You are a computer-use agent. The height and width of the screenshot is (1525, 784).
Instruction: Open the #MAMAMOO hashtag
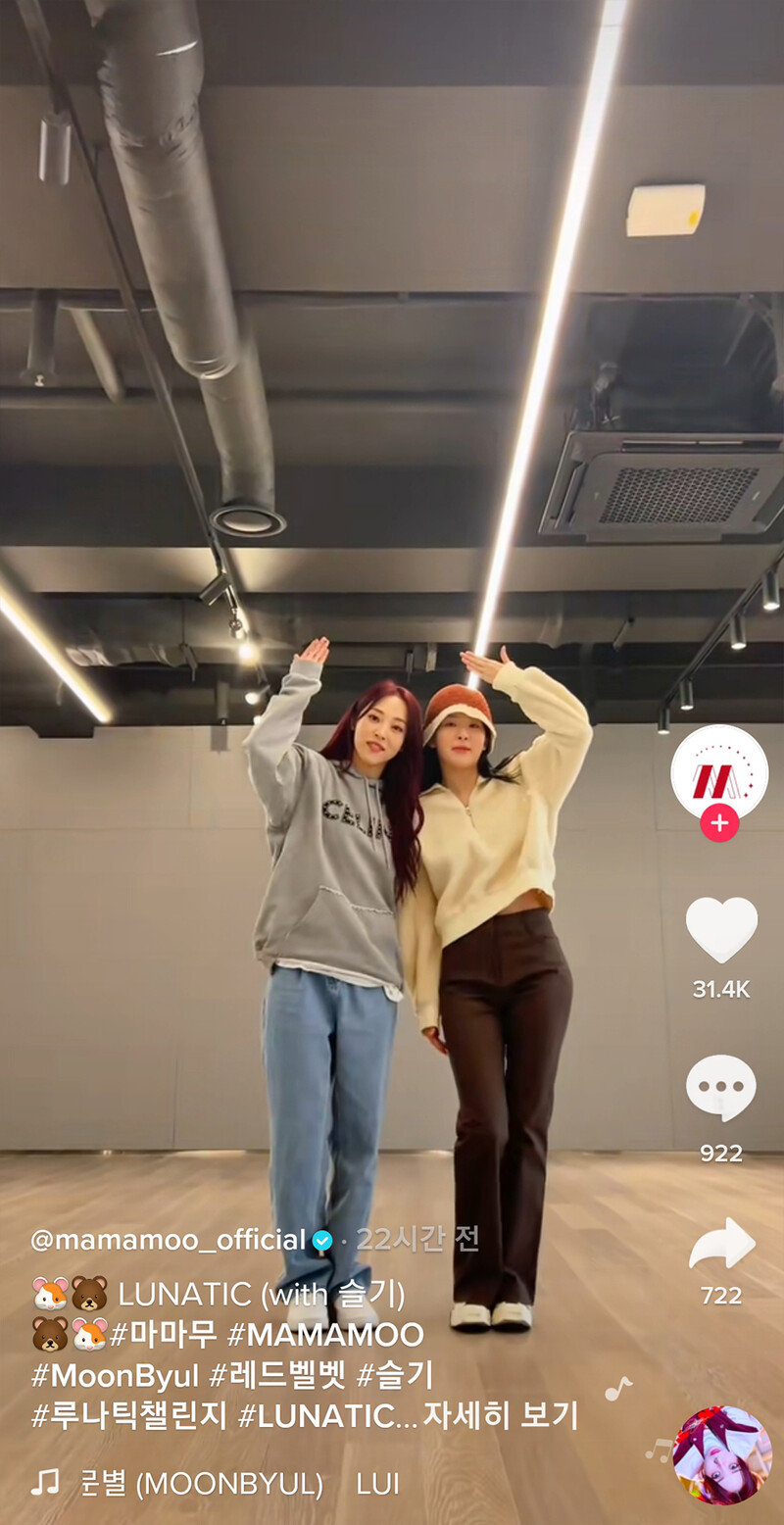[324, 1334]
